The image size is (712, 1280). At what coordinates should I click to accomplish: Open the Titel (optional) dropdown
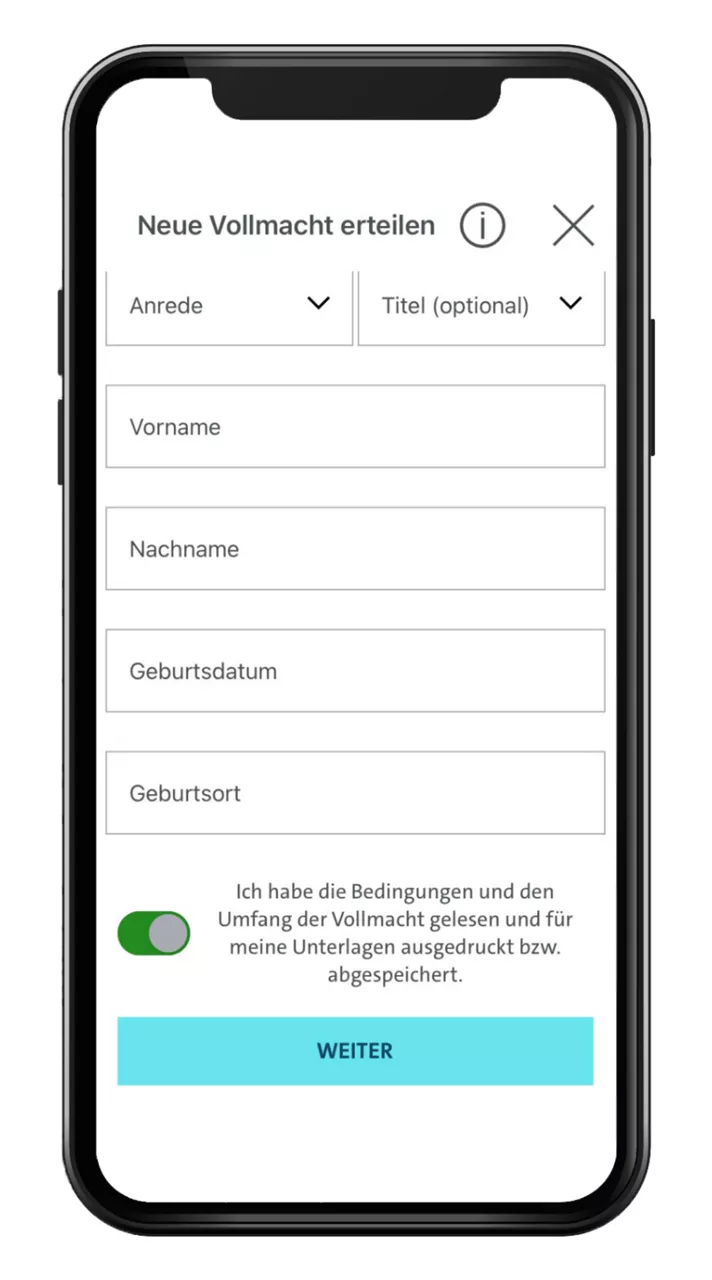coord(481,306)
